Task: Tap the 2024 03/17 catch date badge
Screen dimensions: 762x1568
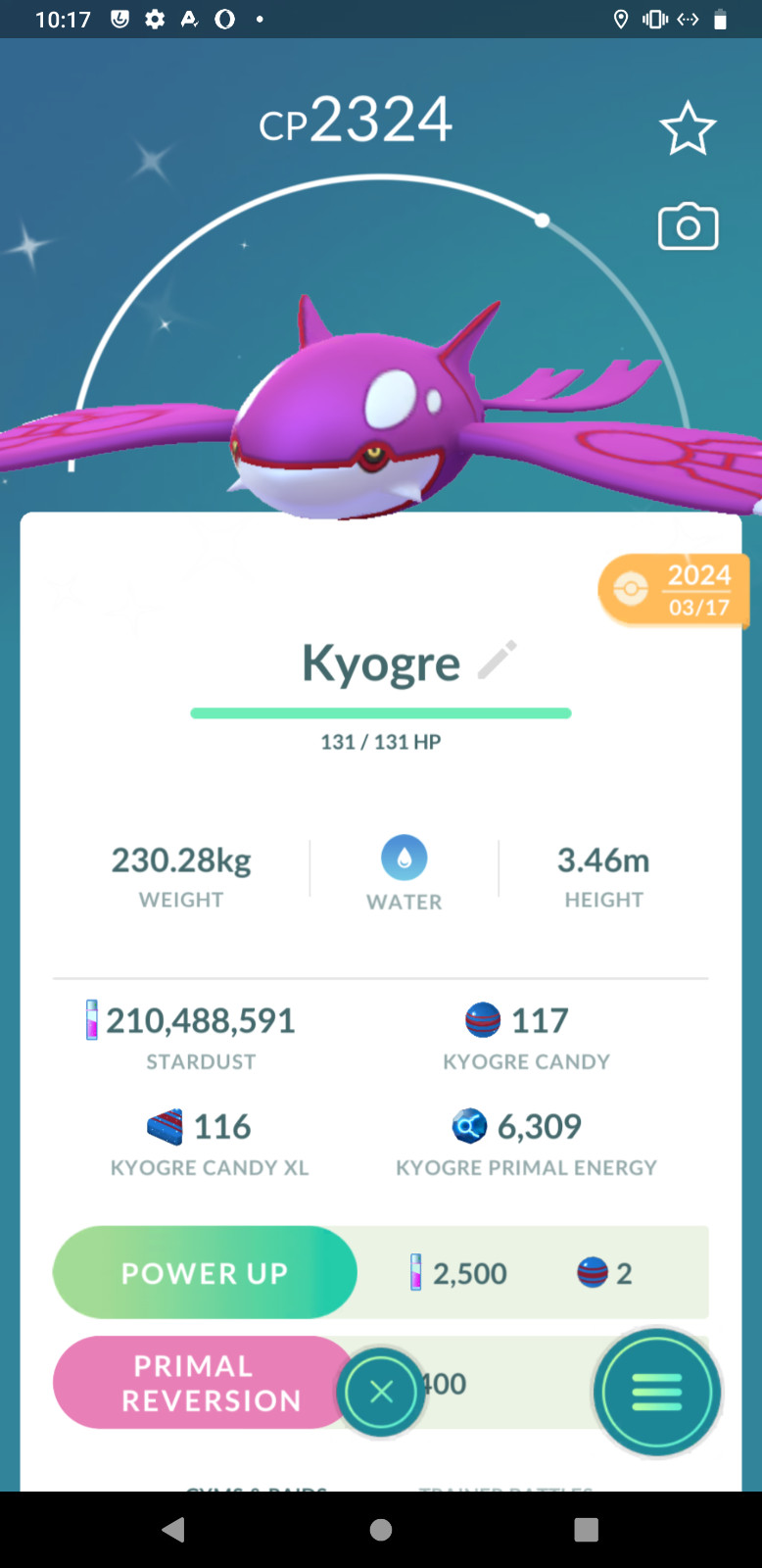Action: [x=676, y=590]
